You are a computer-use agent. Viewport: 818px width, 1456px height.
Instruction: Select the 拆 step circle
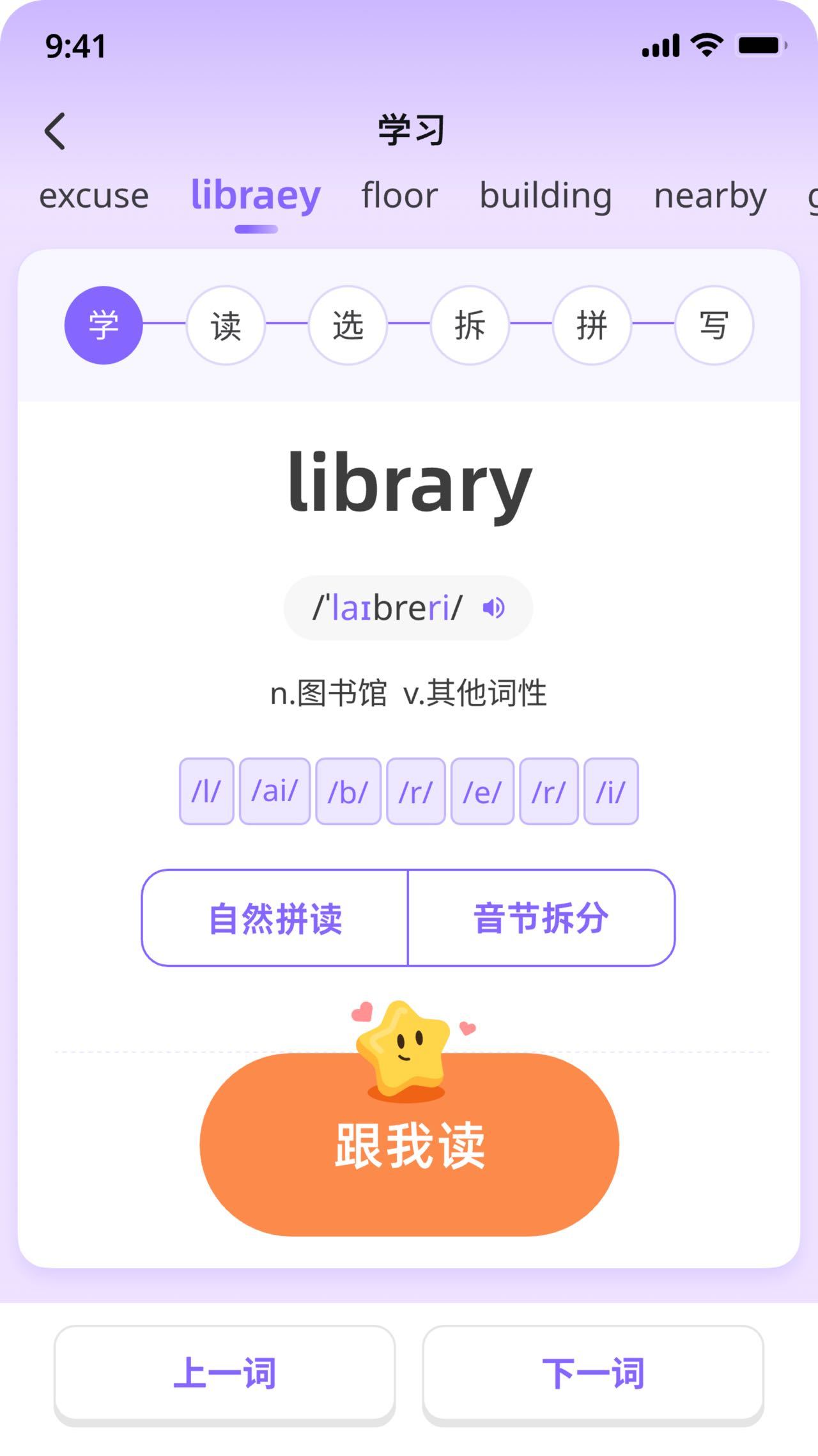(x=470, y=325)
